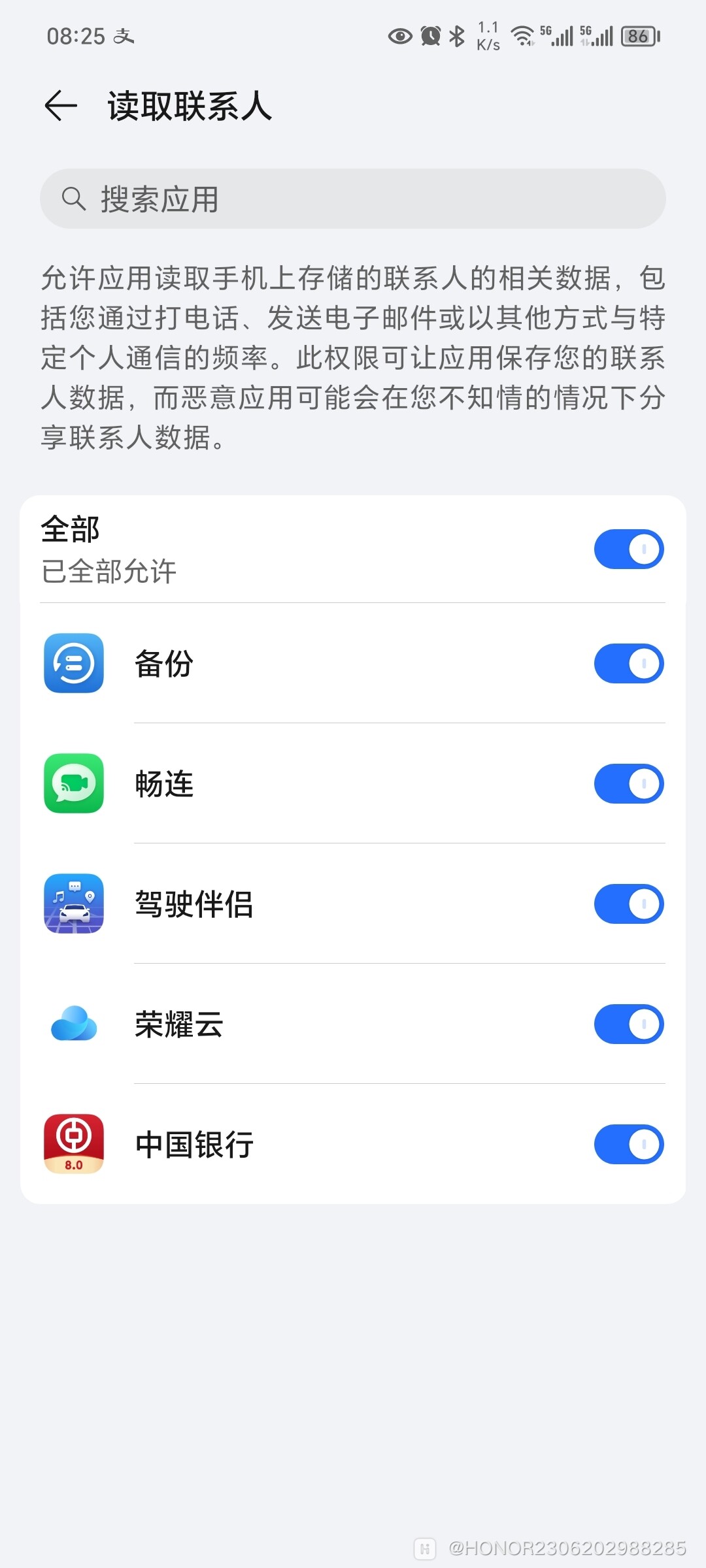
Task: Tap the 搜索应用 search field
Action: (353, 198)
